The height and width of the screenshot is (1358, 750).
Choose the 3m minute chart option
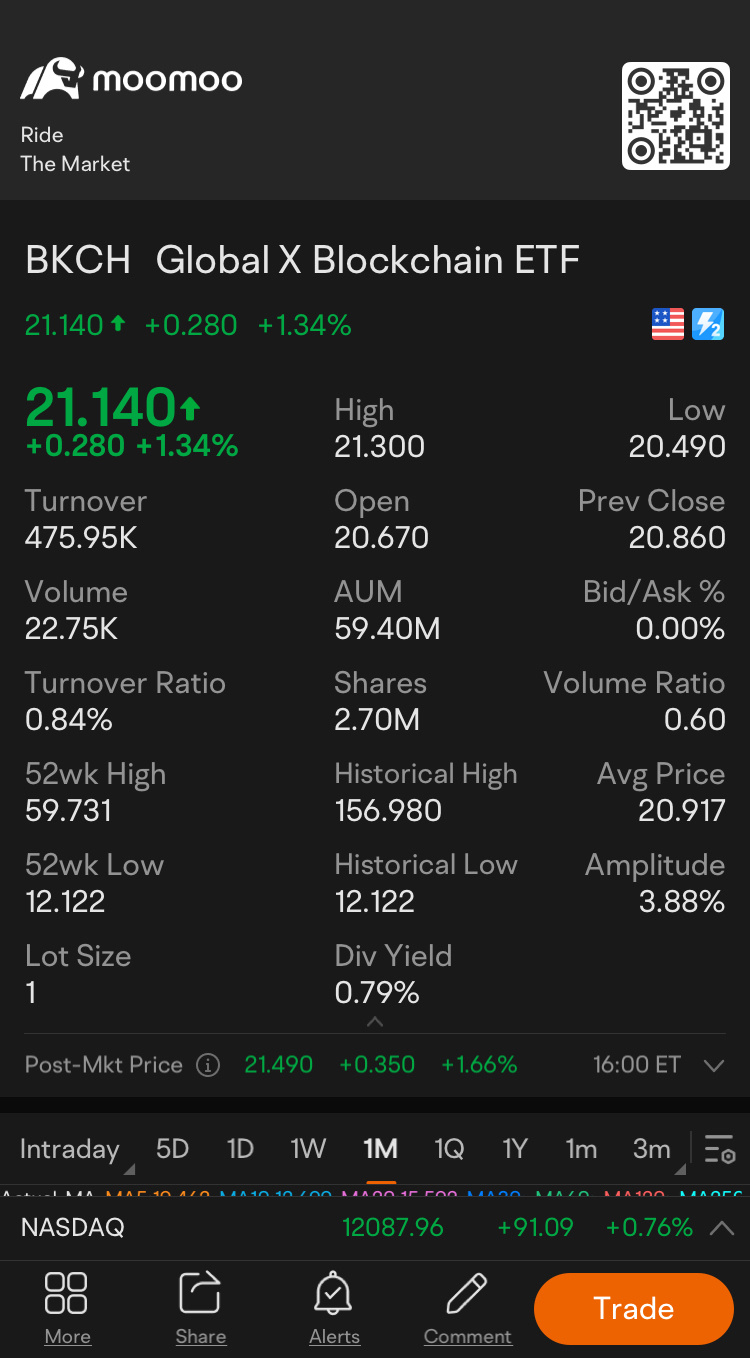652,1150
